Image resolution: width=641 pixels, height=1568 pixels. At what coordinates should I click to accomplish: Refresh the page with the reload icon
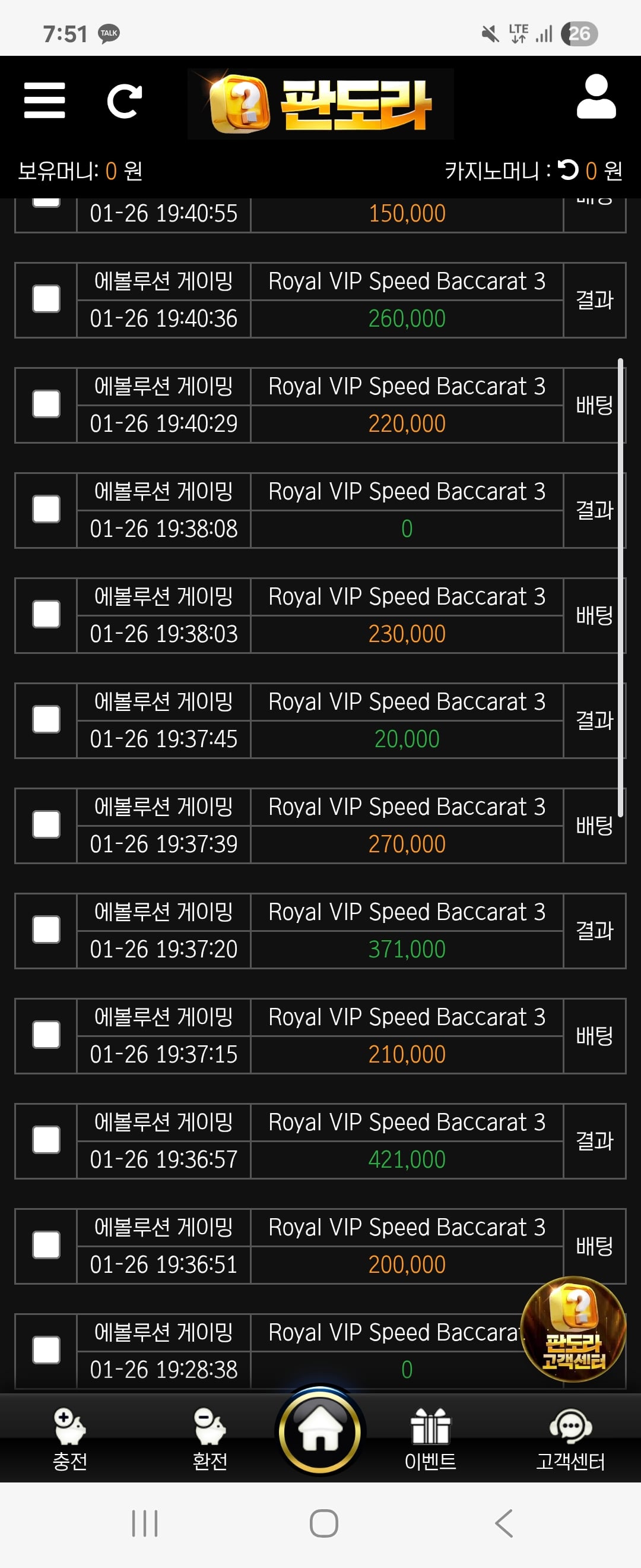click(124, 100)
